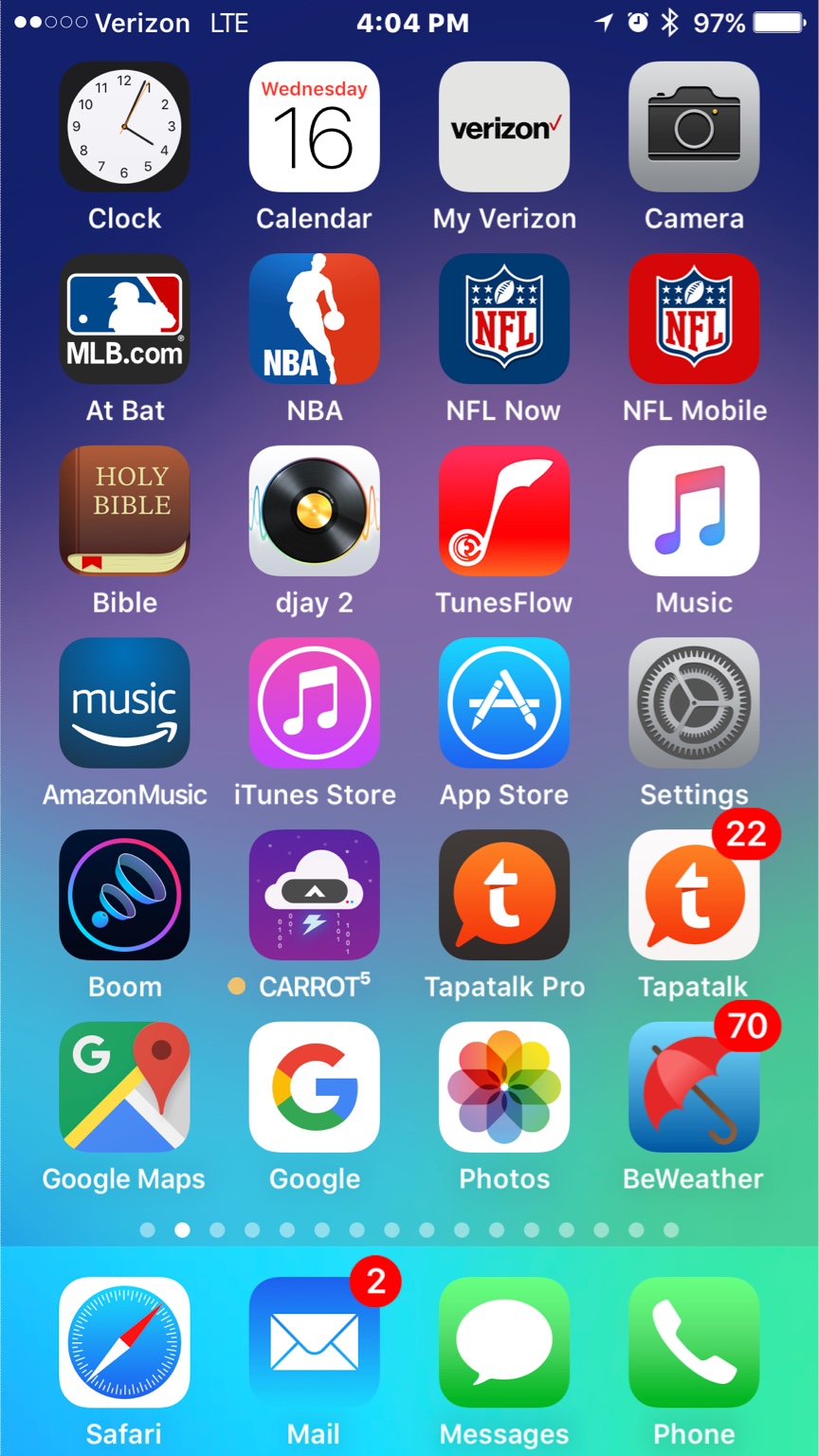Launch djay 2
The height and width of the screenshot is (1456, 819).
pos(314,511)
